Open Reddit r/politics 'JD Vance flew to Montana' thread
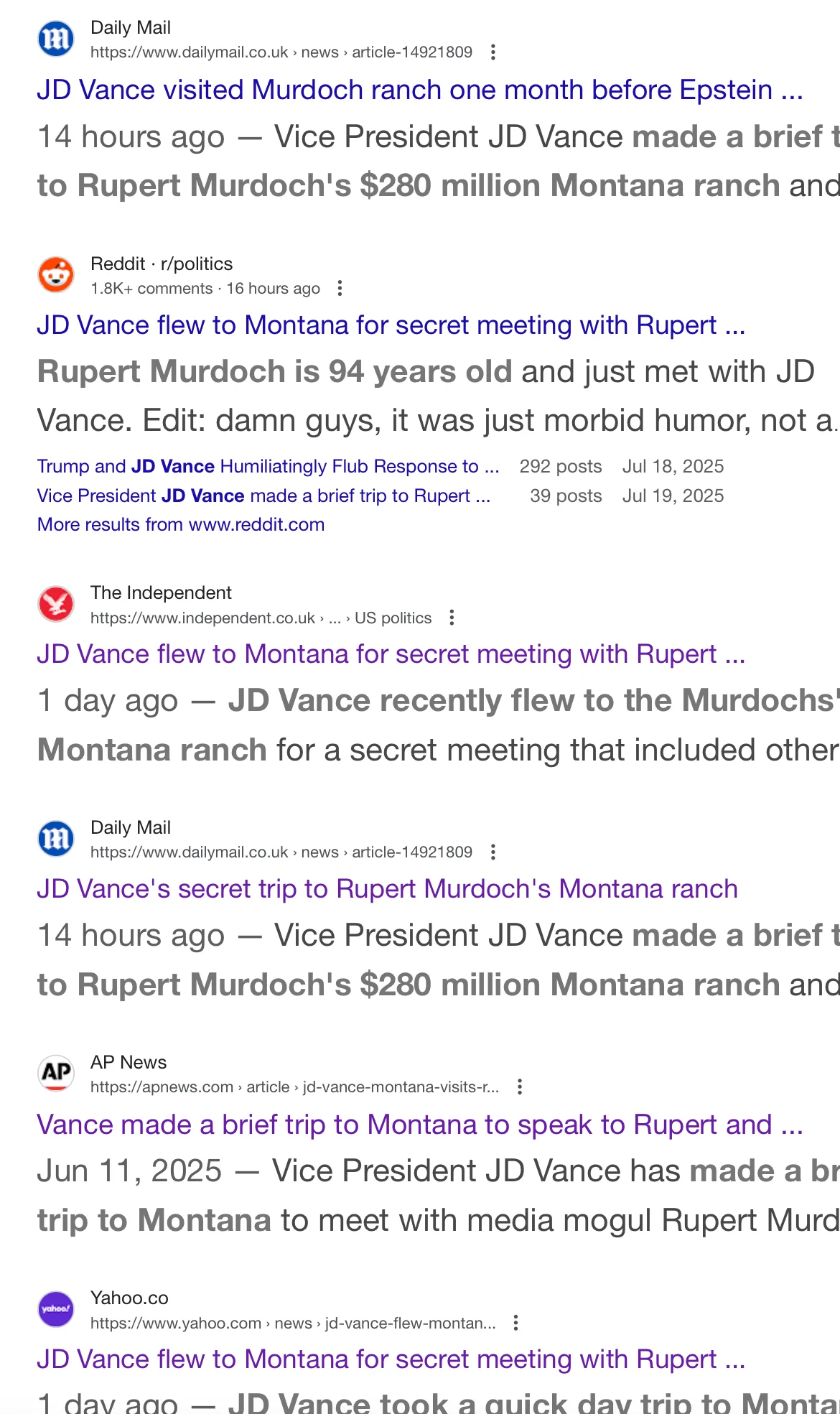Screen dimensions: 840x1414 [x=391, y=326]
